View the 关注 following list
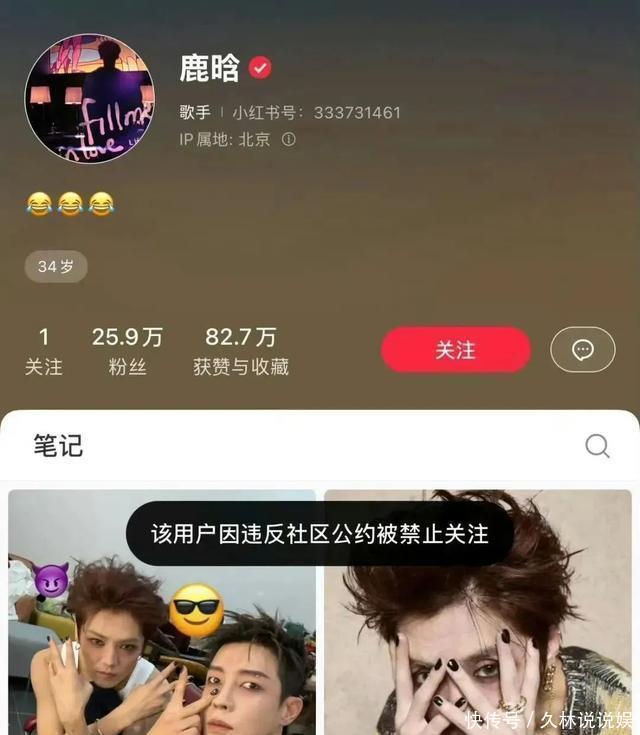Image resolution: width=640 pixels, height=735 pixels. [x=44, y=351]
